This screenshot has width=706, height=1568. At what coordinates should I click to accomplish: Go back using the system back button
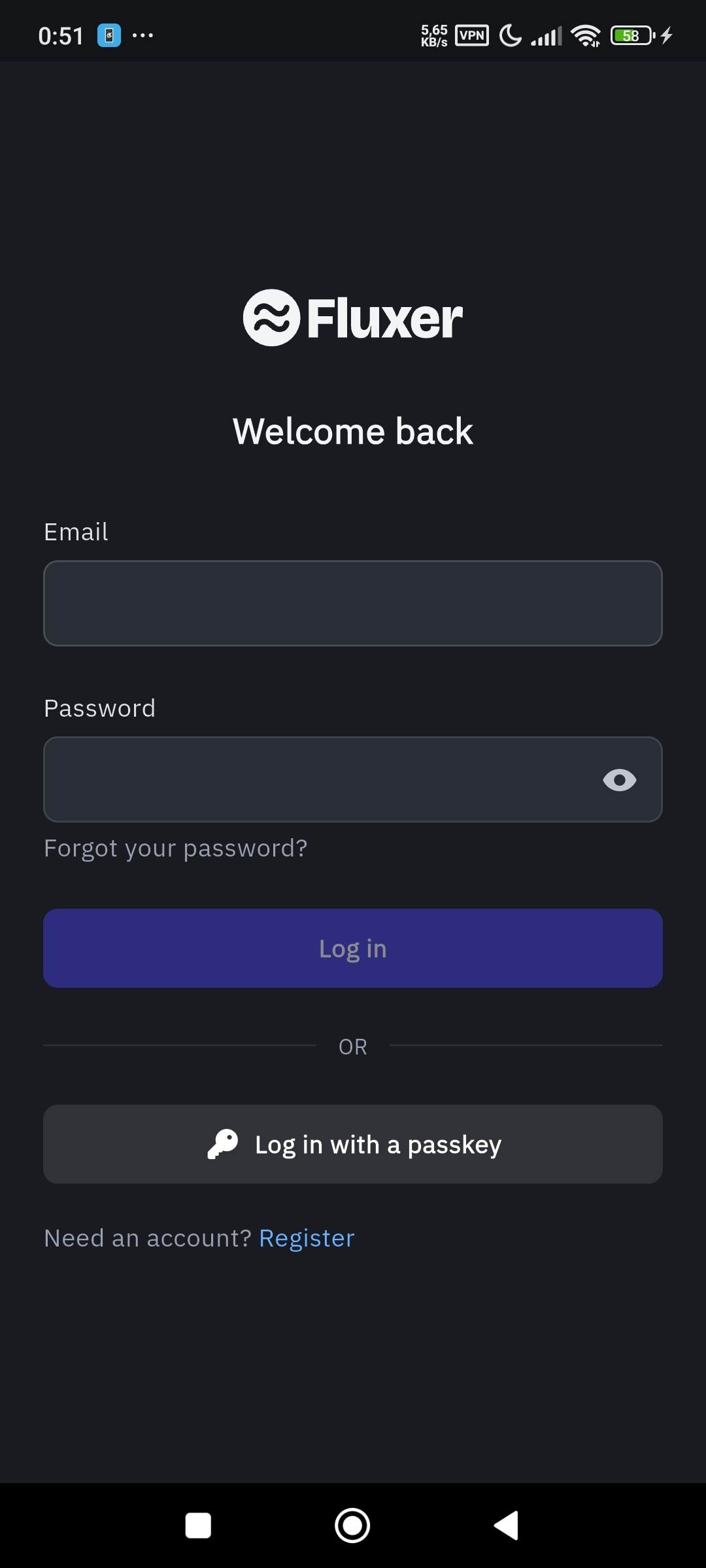click(x=507, y=1526)
